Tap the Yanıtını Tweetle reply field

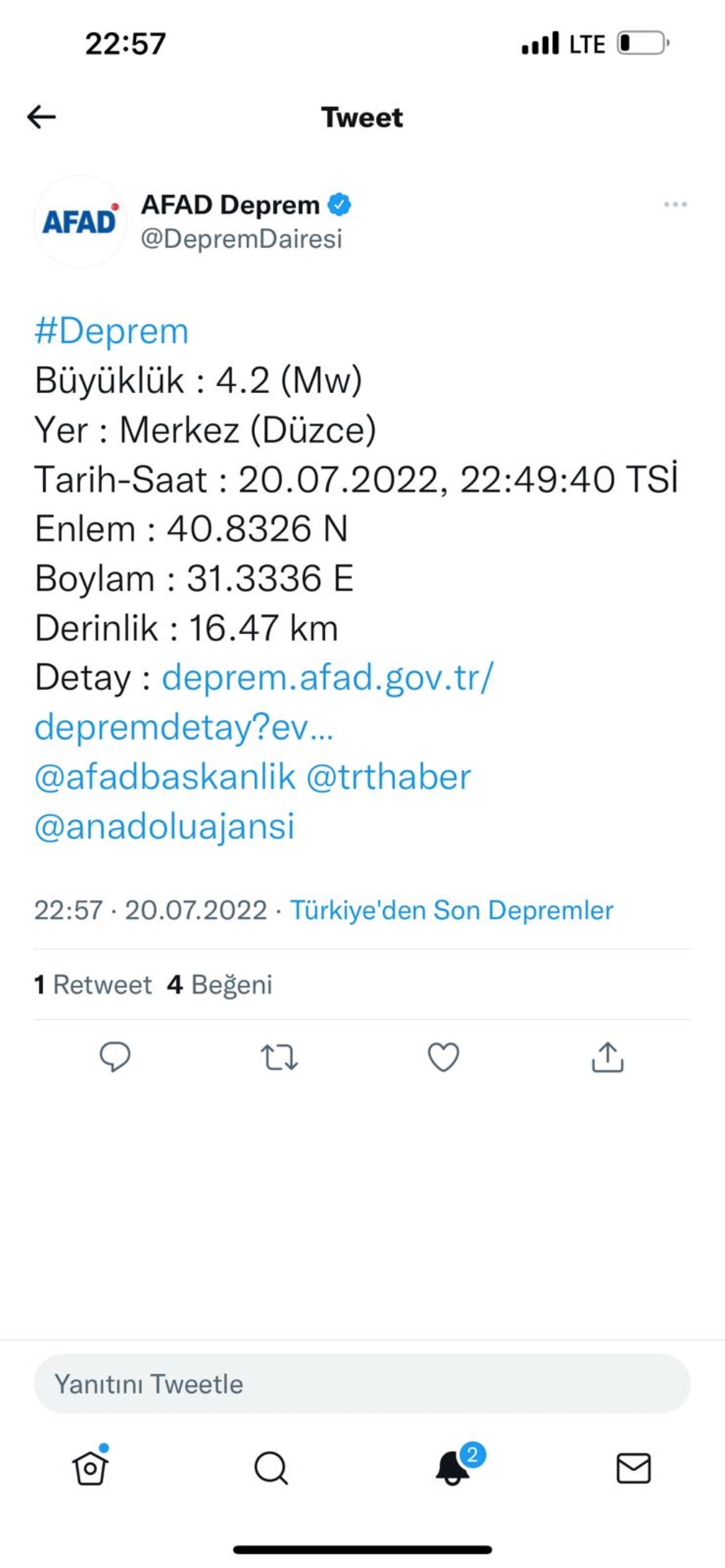tap(362, 1384)
